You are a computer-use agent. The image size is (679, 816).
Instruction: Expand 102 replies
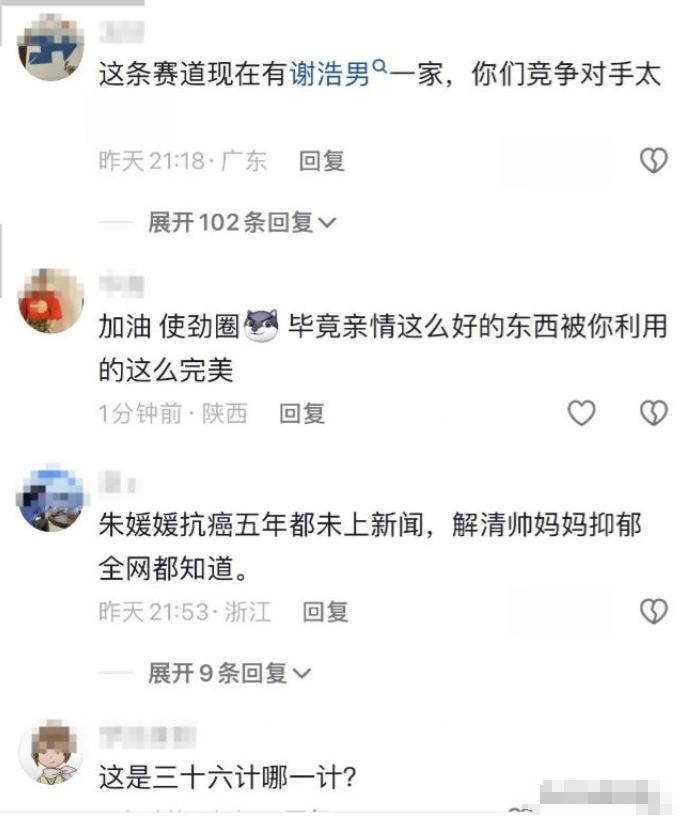tap(242, 222)
